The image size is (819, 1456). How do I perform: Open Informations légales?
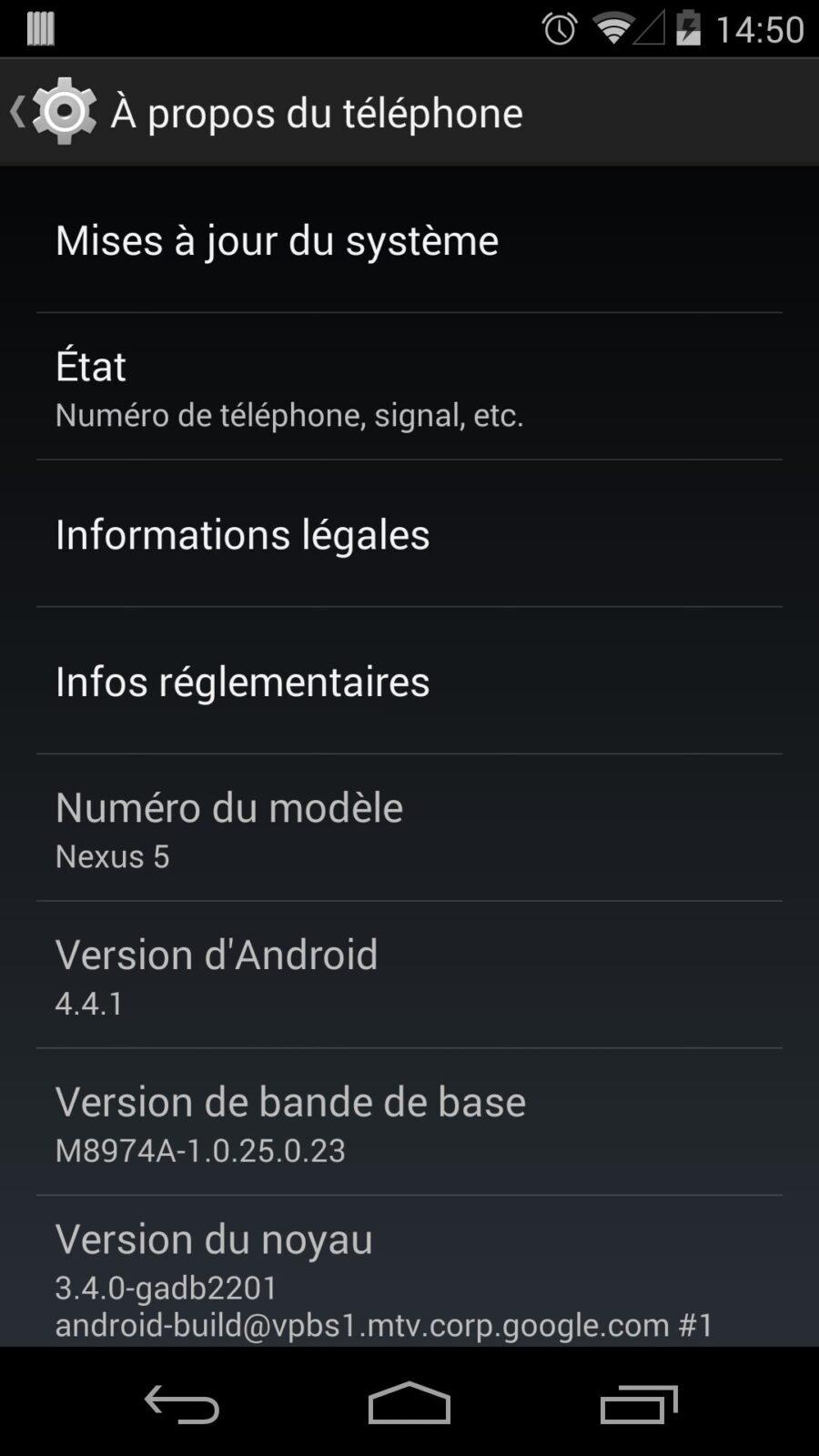tap(409, 534)
